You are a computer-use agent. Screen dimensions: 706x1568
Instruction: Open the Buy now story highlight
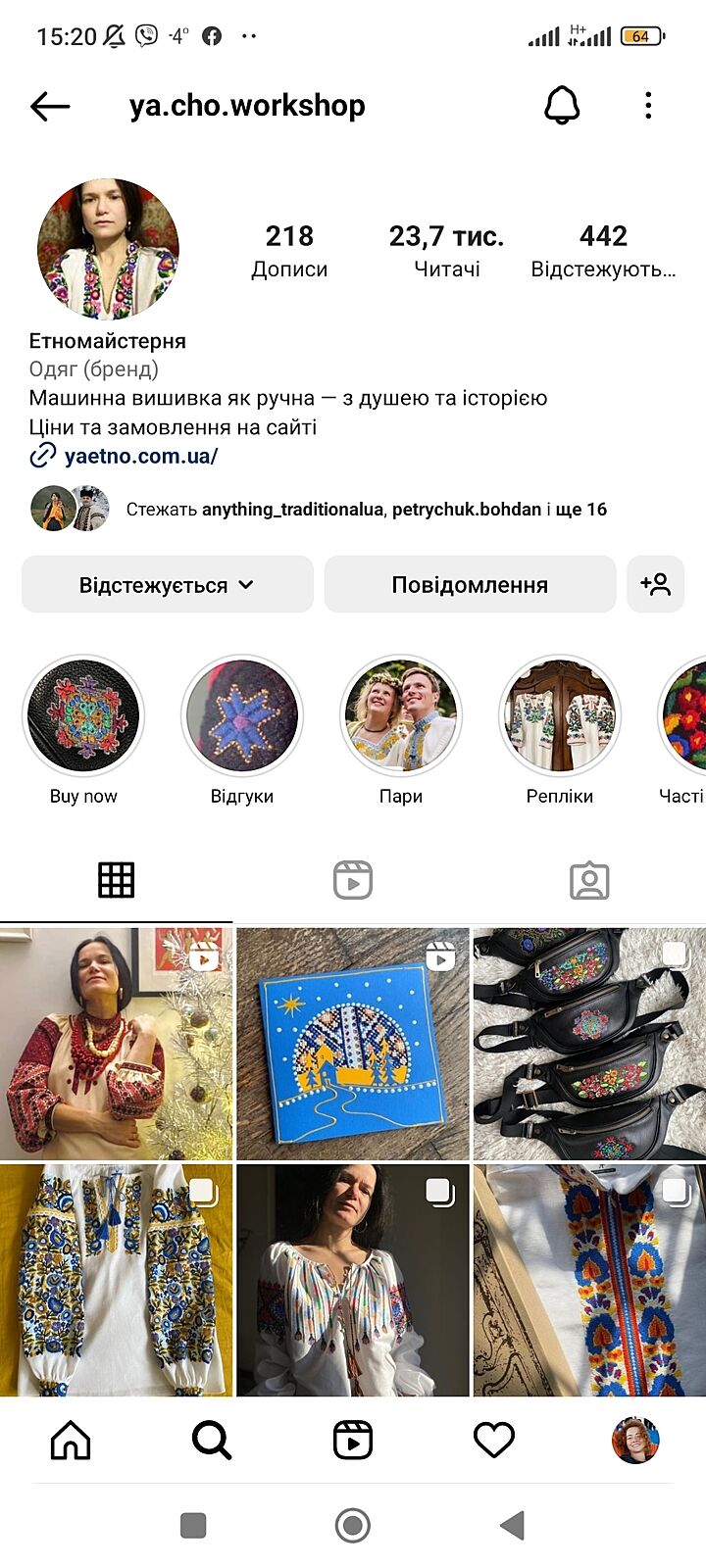click(x=83, y=716)
